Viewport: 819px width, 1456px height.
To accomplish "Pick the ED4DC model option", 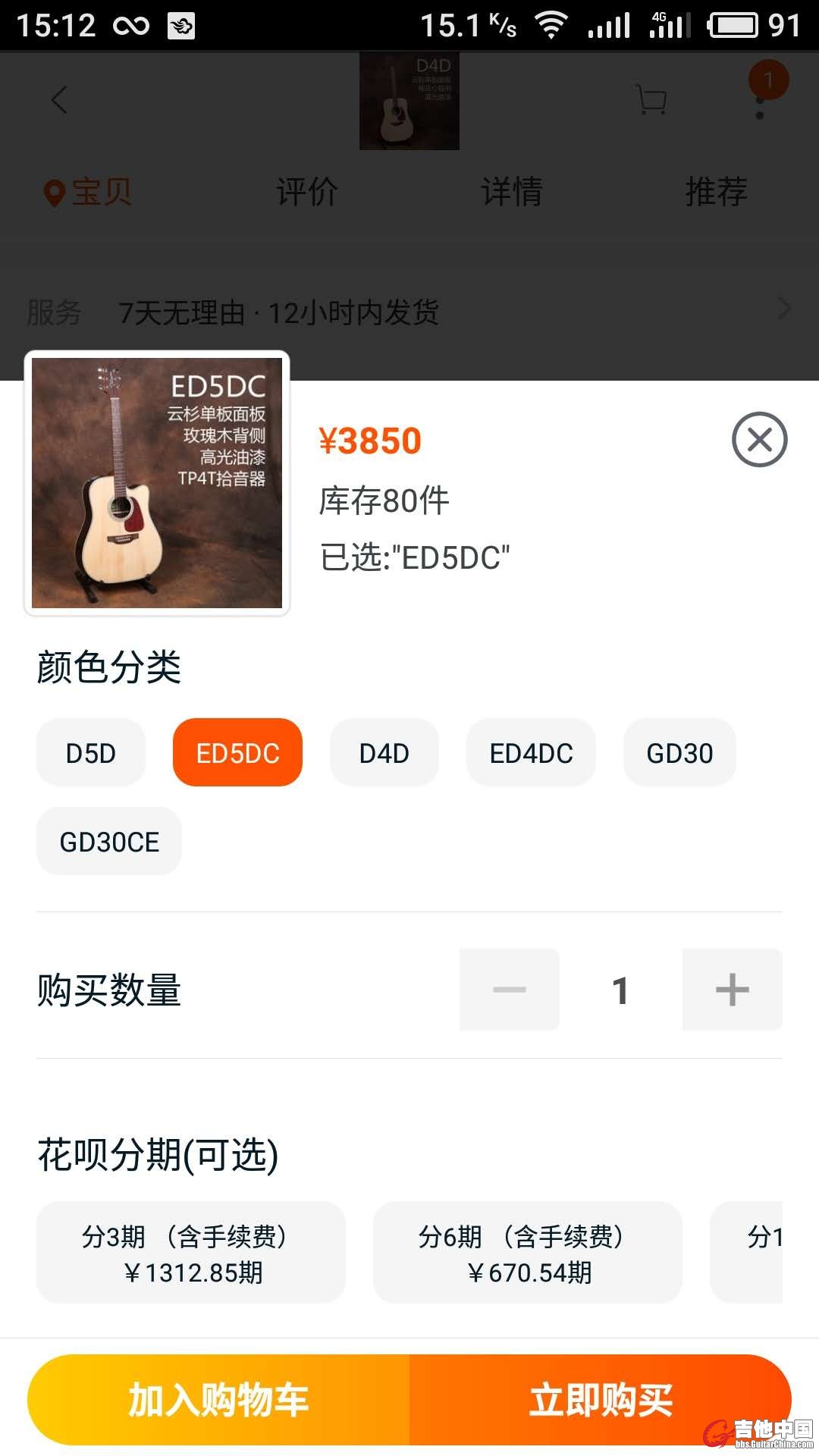I will coord(531,753).
